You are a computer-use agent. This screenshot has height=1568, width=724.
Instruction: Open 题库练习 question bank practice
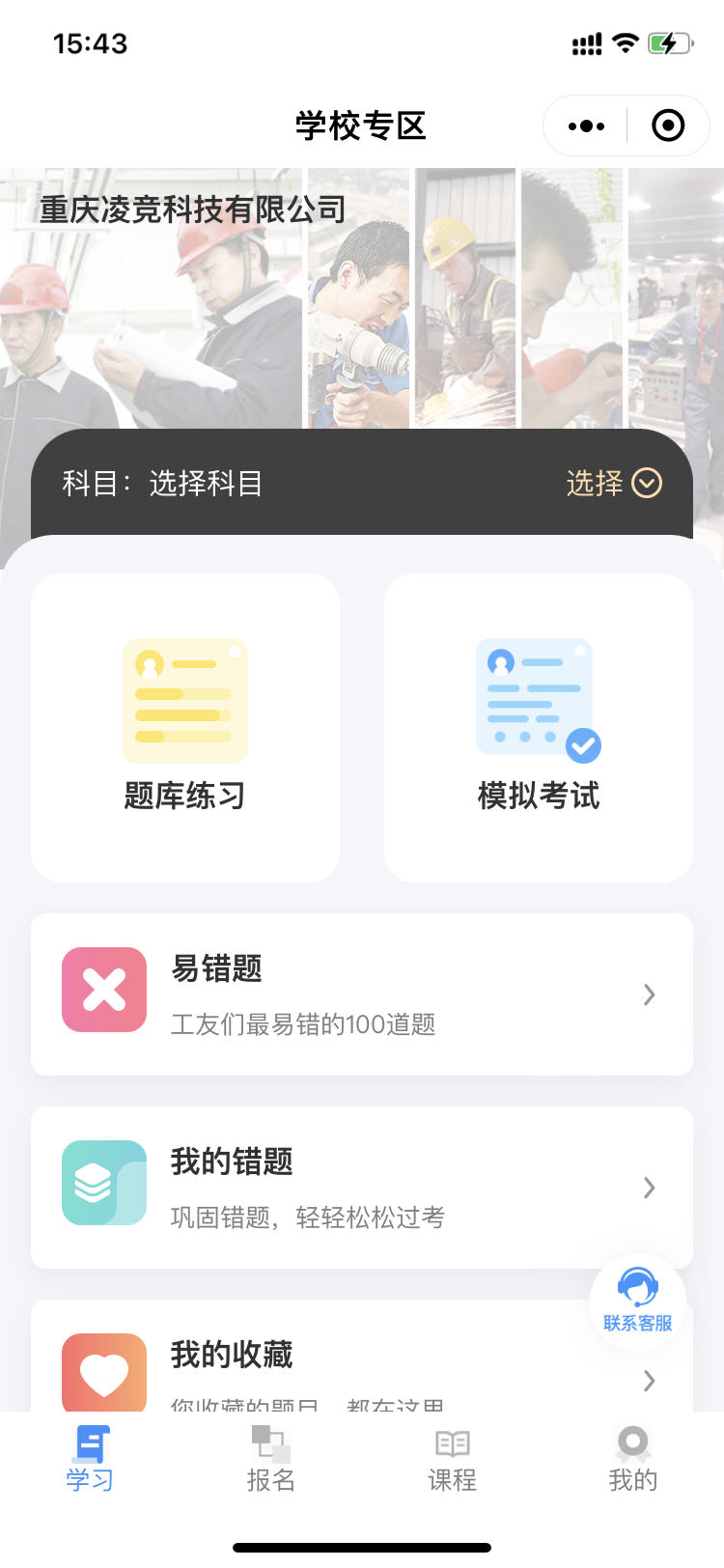coord(185,727)
